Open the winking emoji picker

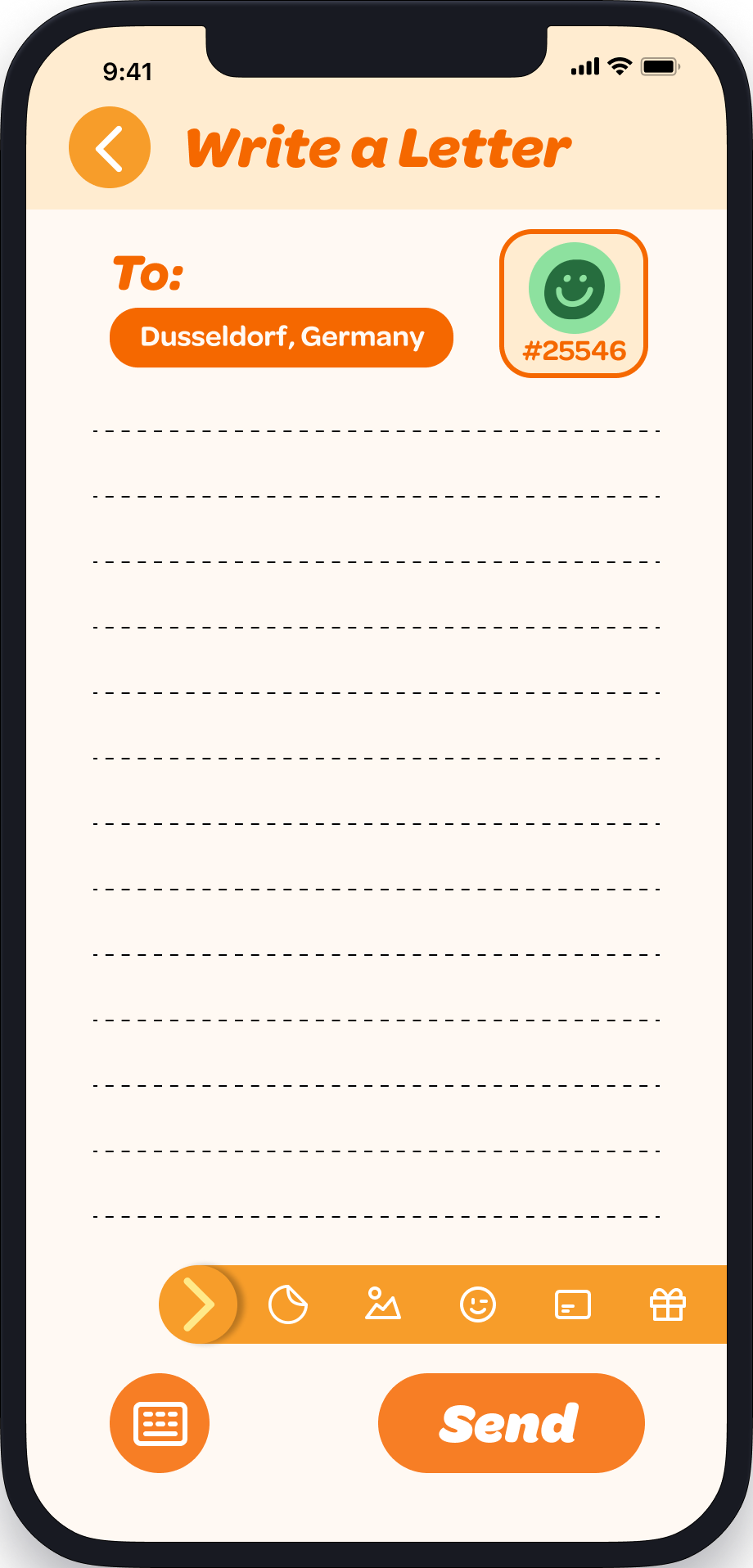coord(478,1304)
